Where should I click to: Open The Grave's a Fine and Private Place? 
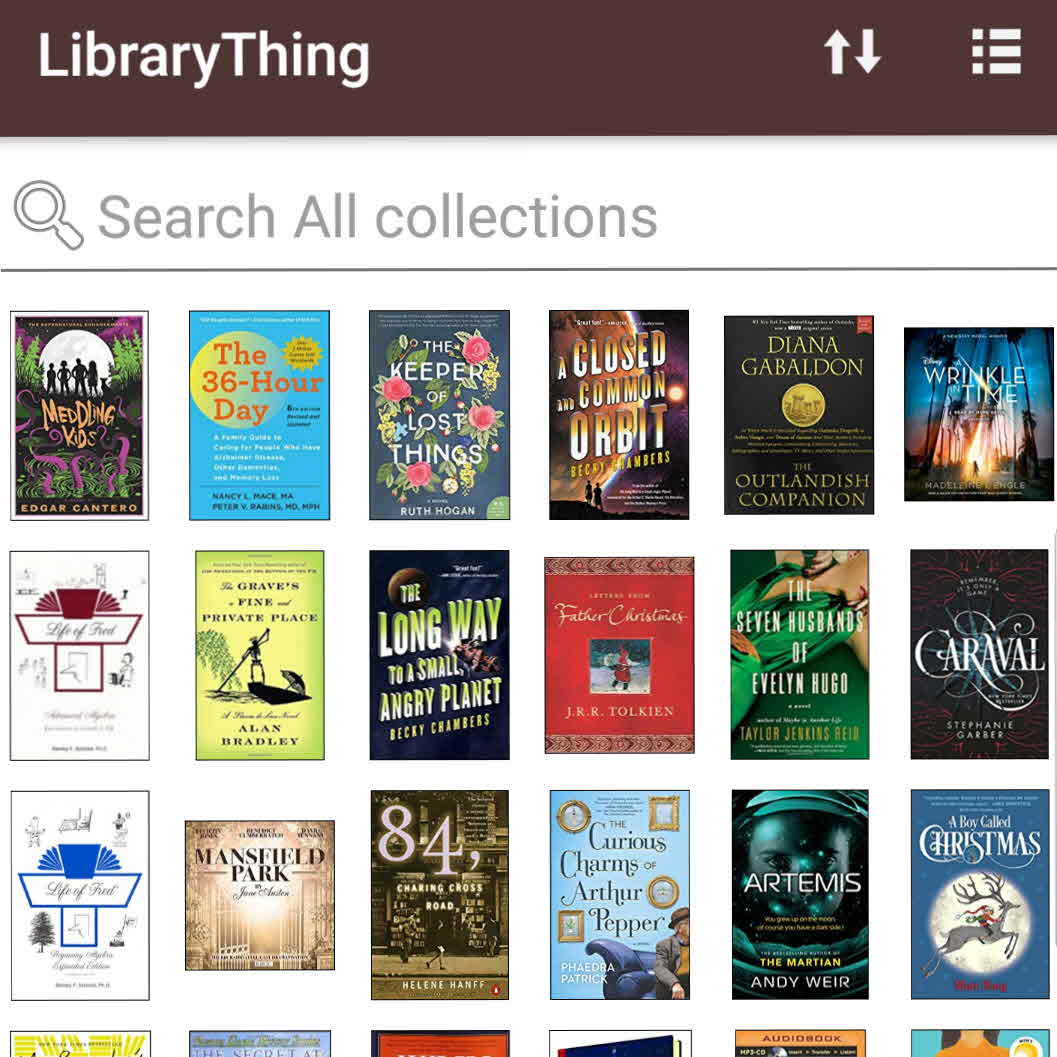pos(259,655)
